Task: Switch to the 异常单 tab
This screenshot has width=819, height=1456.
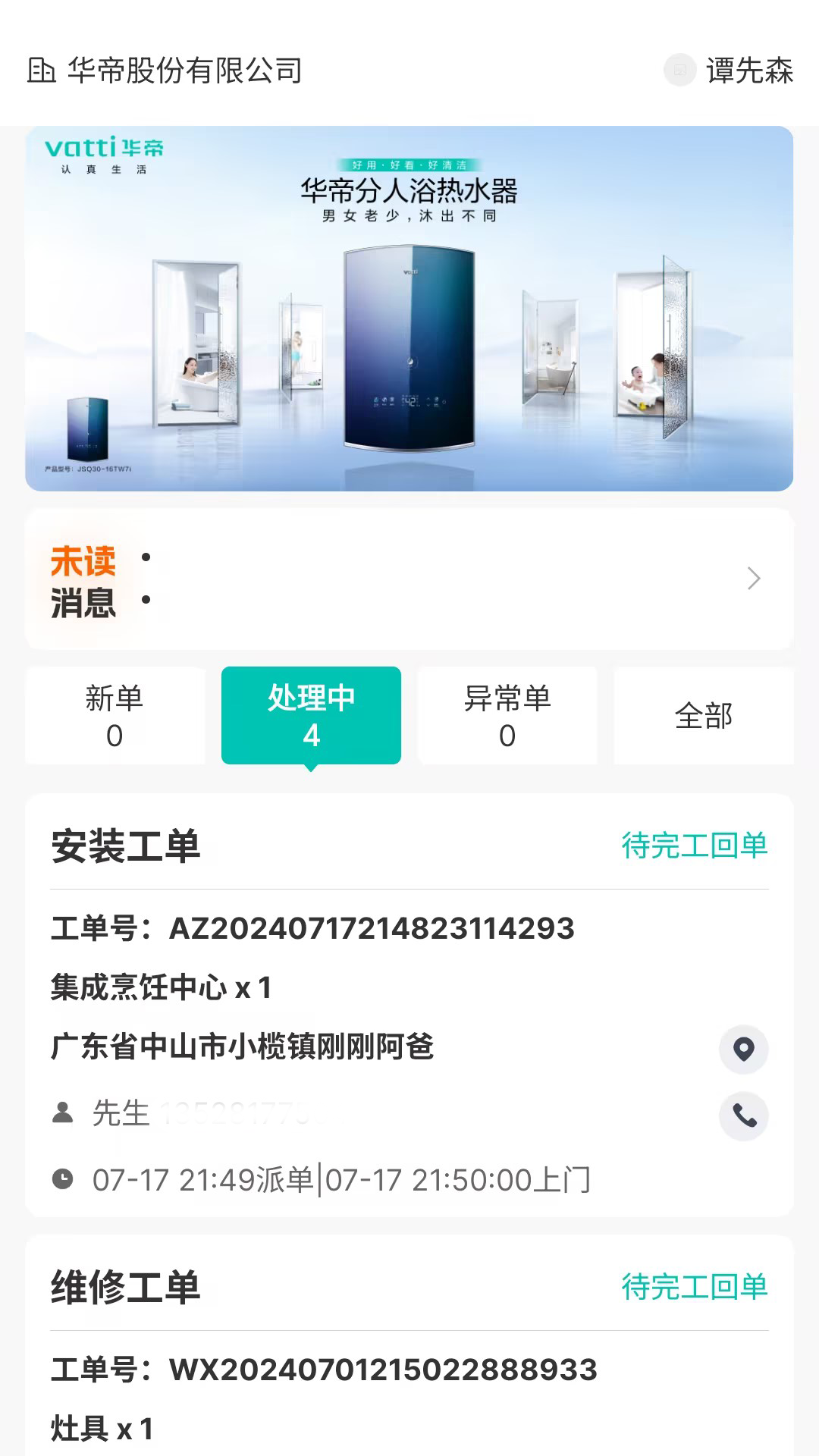Action: coord(507,716)
